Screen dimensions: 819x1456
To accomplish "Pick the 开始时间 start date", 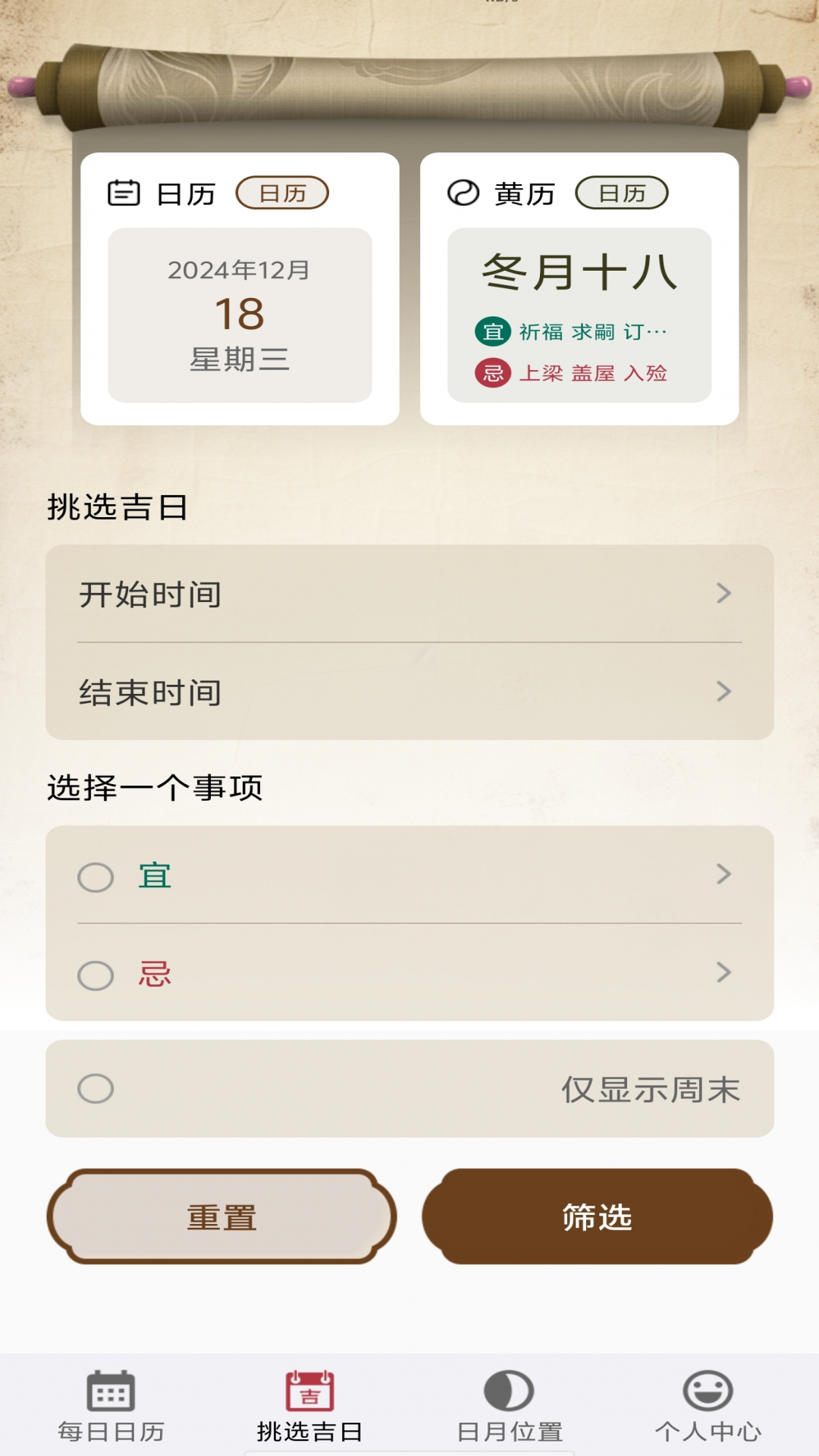I will (x=409, y=594).
